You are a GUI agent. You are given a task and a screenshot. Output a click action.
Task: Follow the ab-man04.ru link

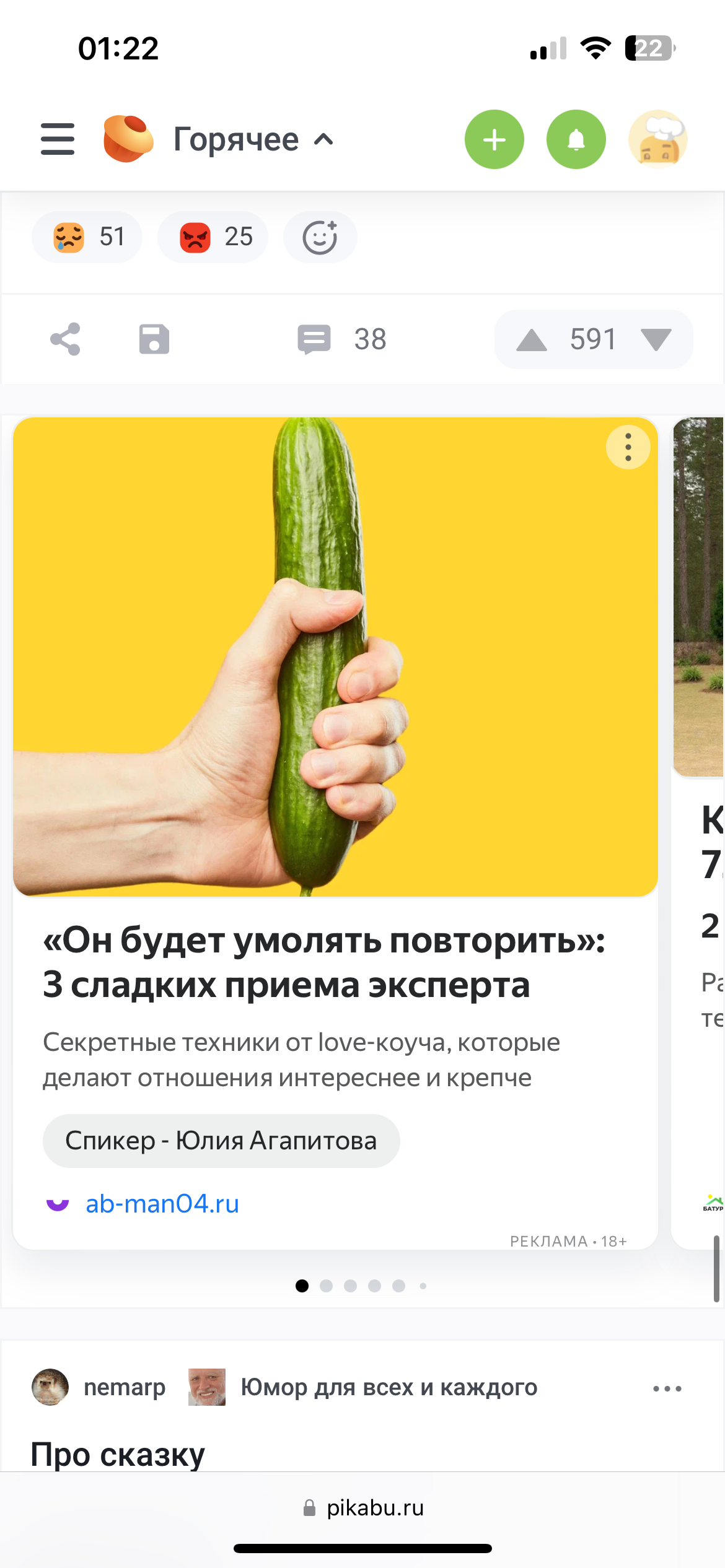point(162,1204)
